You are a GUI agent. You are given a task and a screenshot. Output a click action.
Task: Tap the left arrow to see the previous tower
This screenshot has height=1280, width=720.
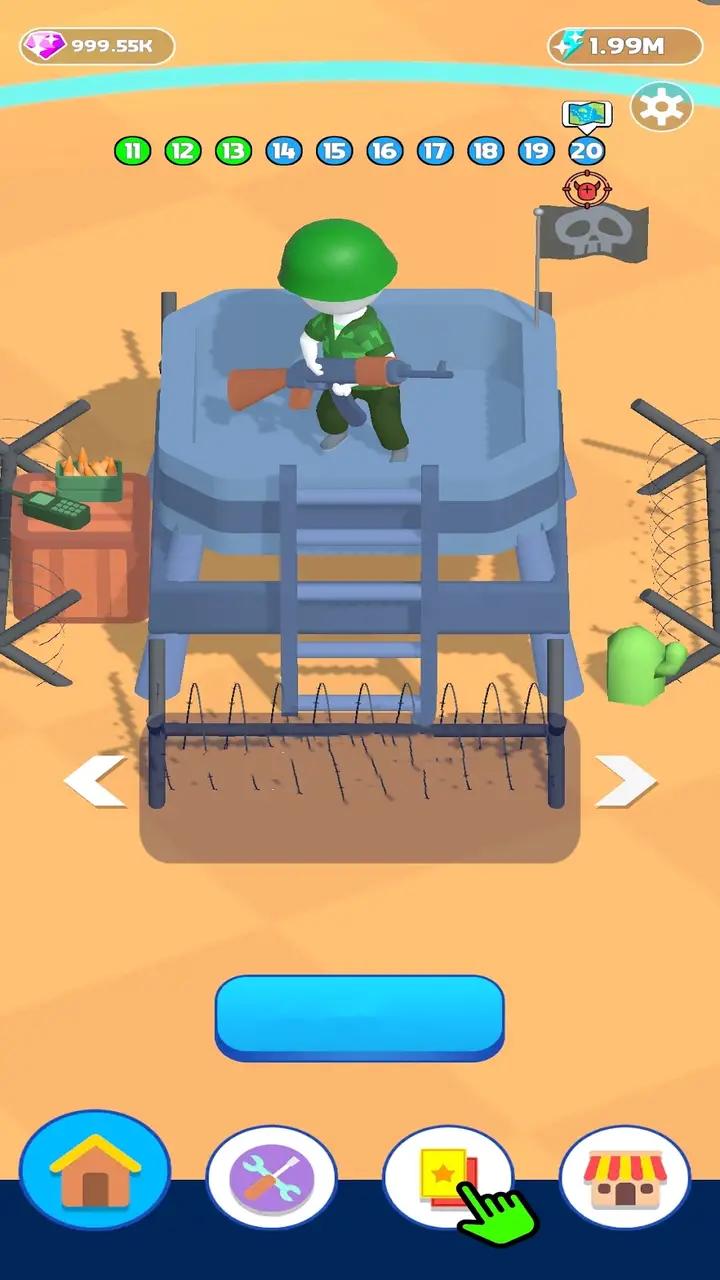click(96, 781)
